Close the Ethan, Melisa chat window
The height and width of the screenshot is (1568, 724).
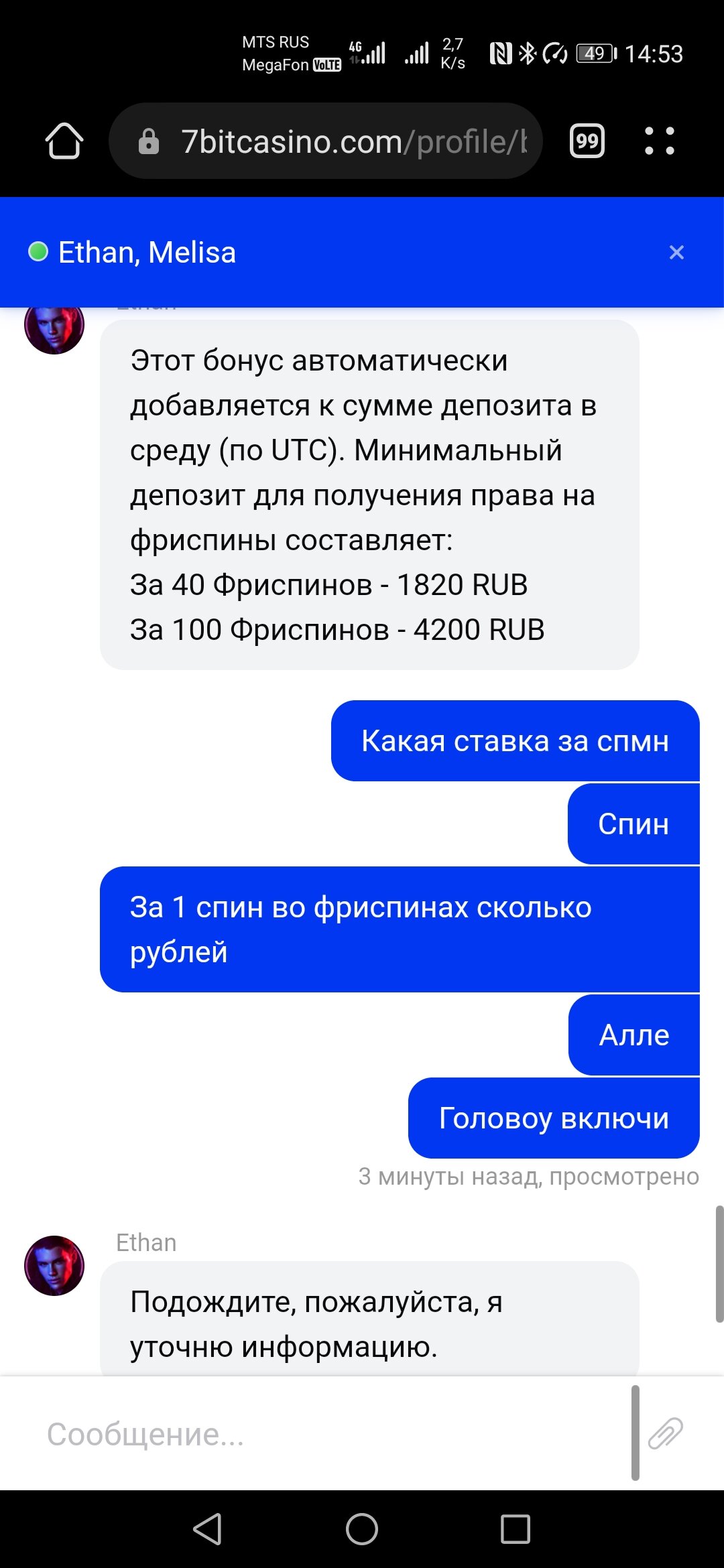(x=676, y=253)
